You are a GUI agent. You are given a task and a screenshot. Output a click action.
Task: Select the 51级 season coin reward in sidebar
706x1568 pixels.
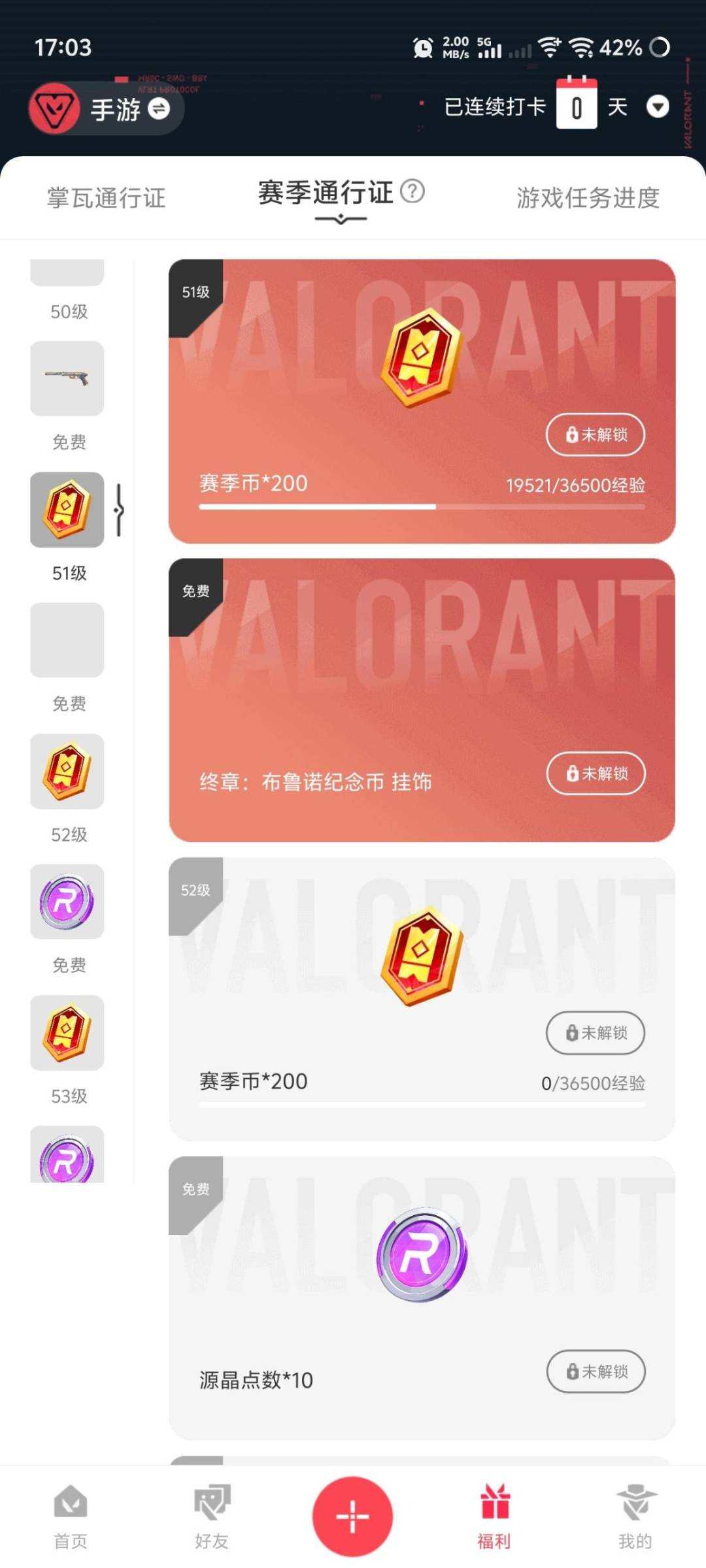[x=67, y=510]
